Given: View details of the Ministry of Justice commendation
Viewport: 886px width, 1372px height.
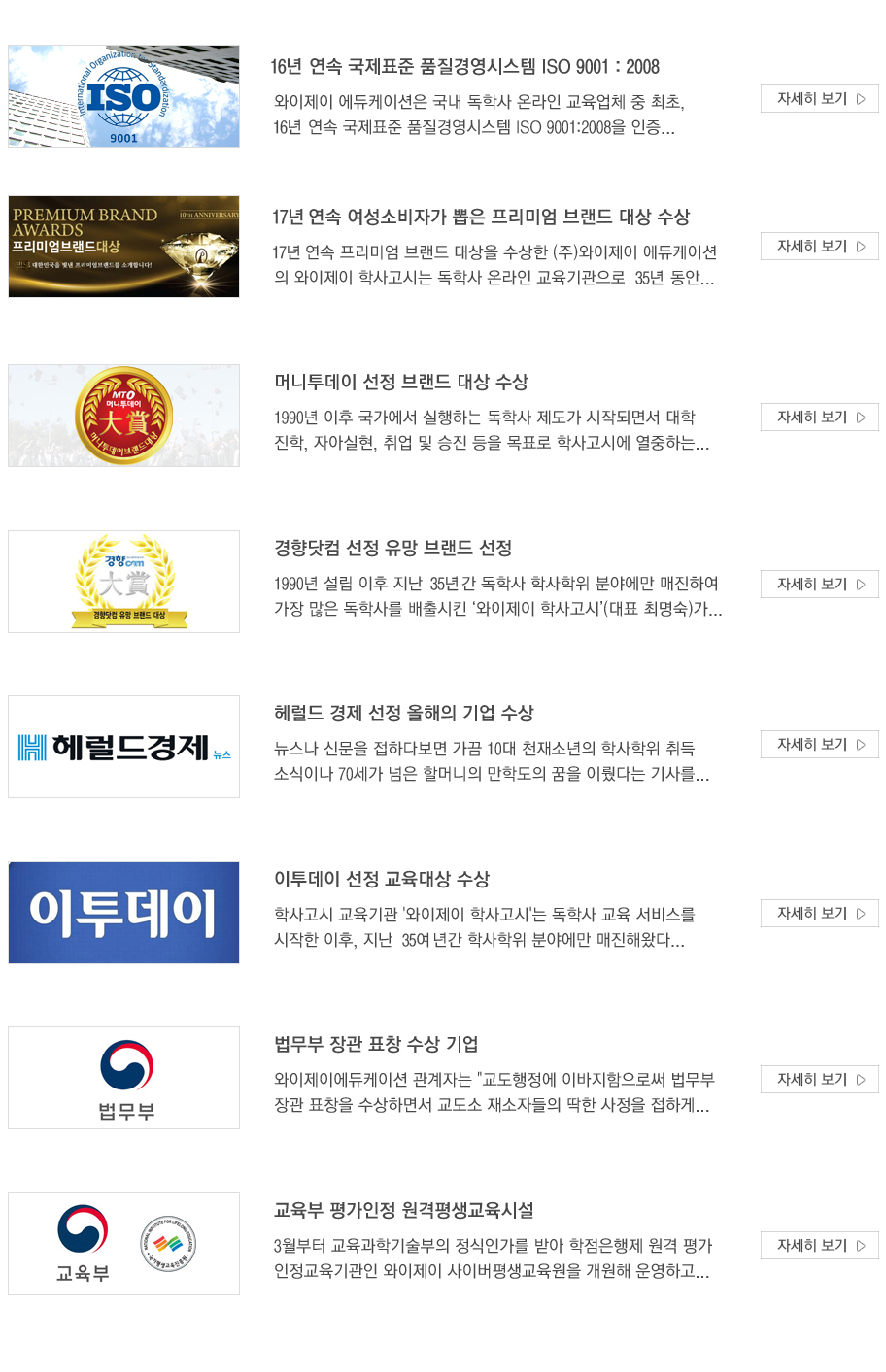Looking at the screenshot, I should tap(819, 1080).
